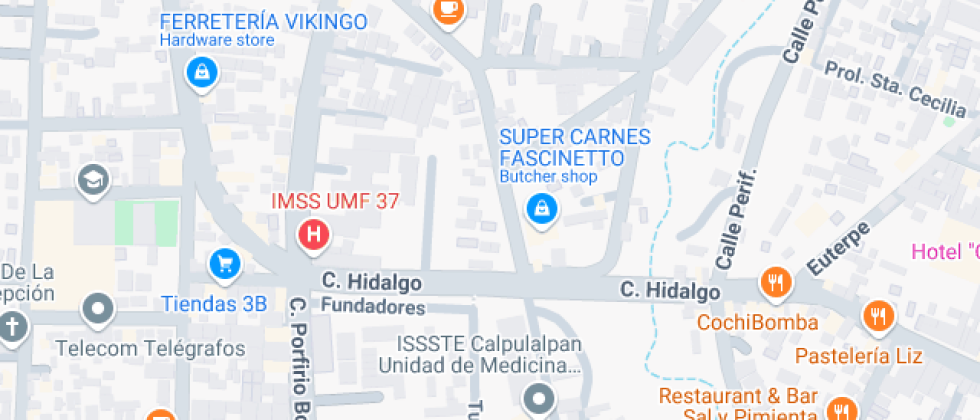Select the Super Carnes Fascinetto butcher shop marker
The height and width of the screenshot is (420, 980).
tap(541, 208)
